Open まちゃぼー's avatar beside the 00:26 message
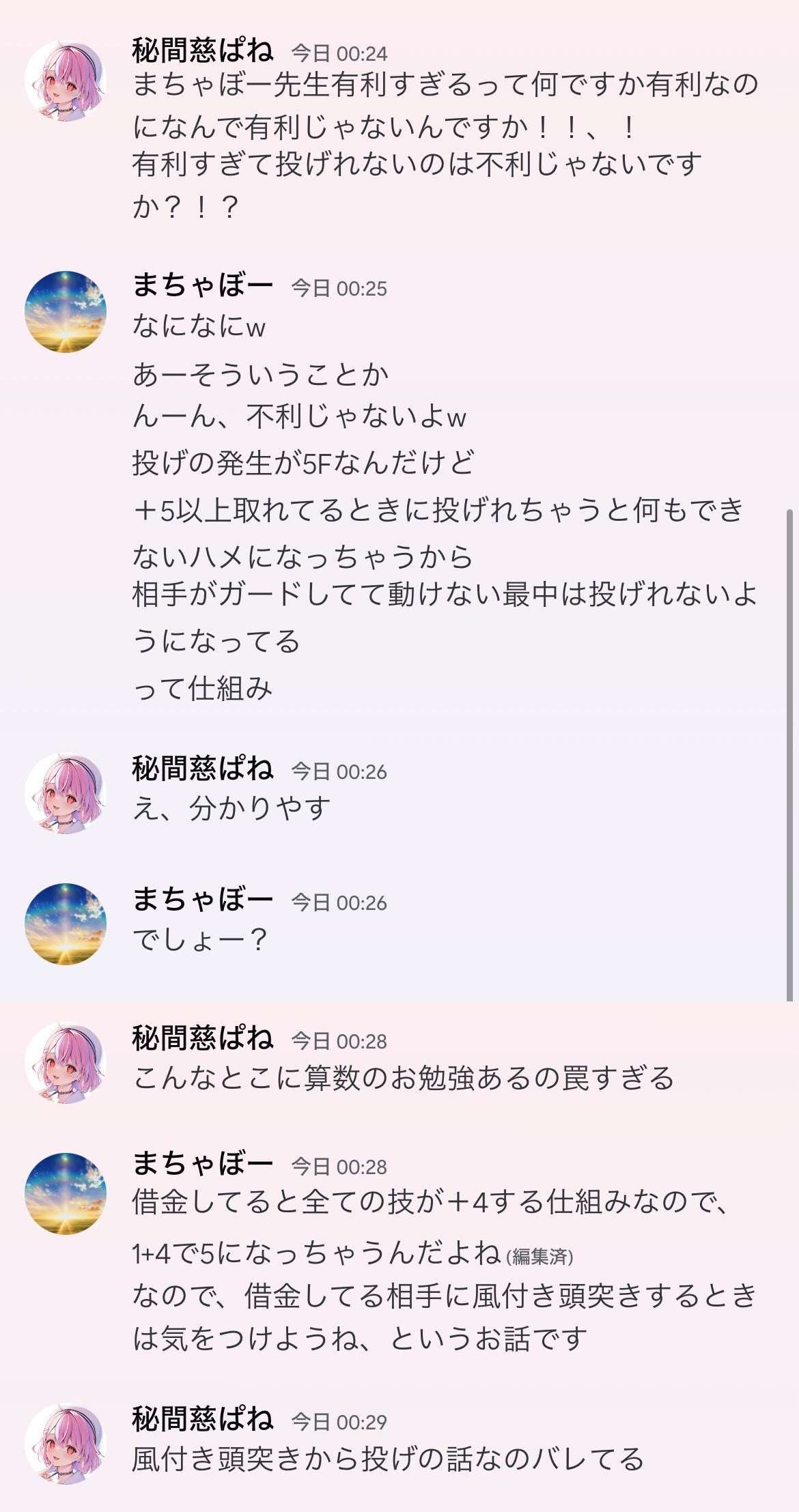 pos(66,924)
